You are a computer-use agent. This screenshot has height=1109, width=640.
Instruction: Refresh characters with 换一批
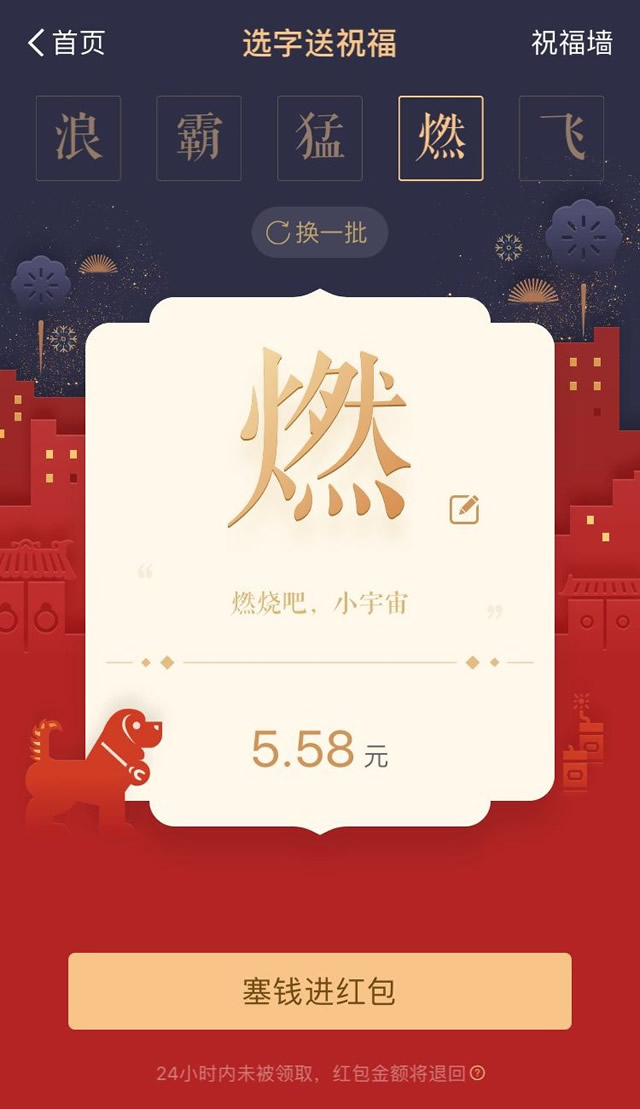coord(319,233)
